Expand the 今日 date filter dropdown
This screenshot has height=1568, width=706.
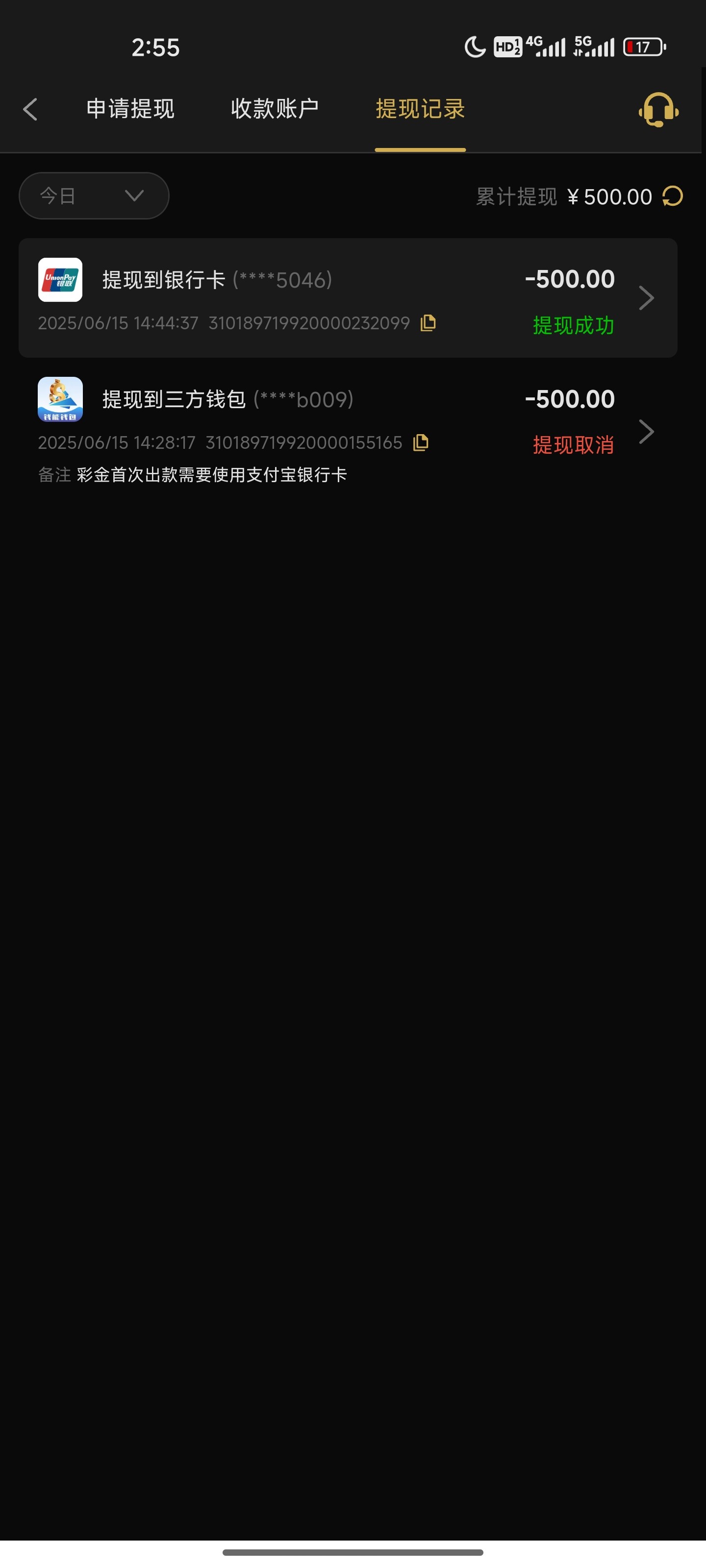94,196
